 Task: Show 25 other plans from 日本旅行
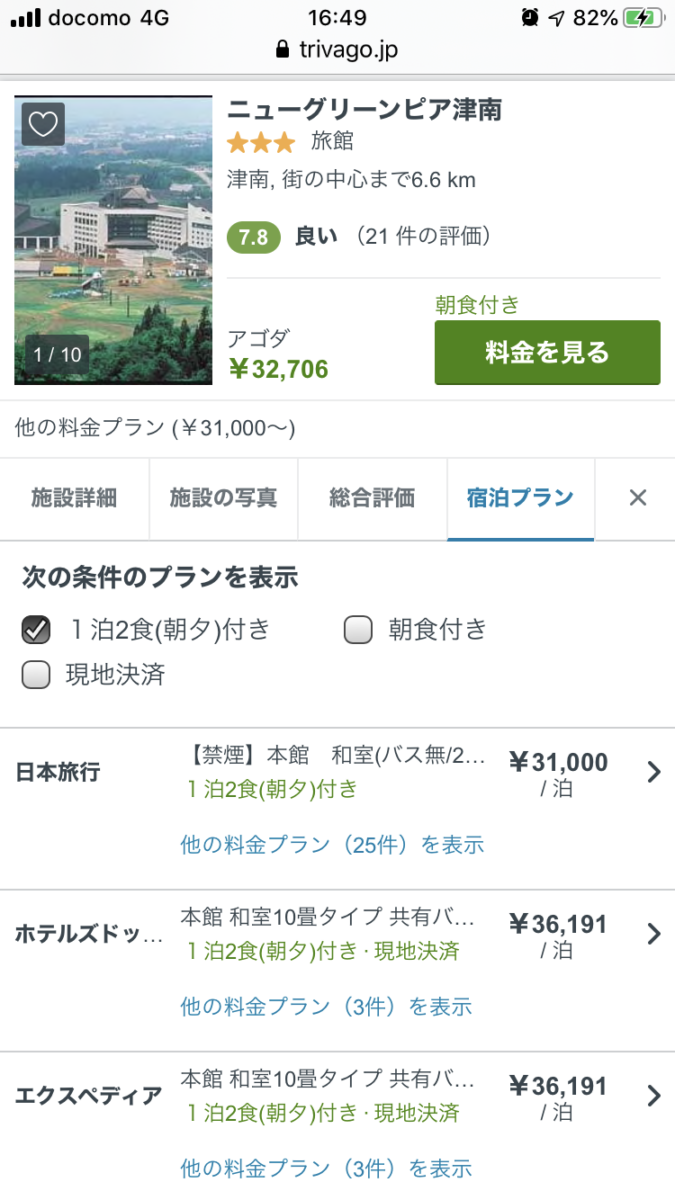[x=332, y=845]
